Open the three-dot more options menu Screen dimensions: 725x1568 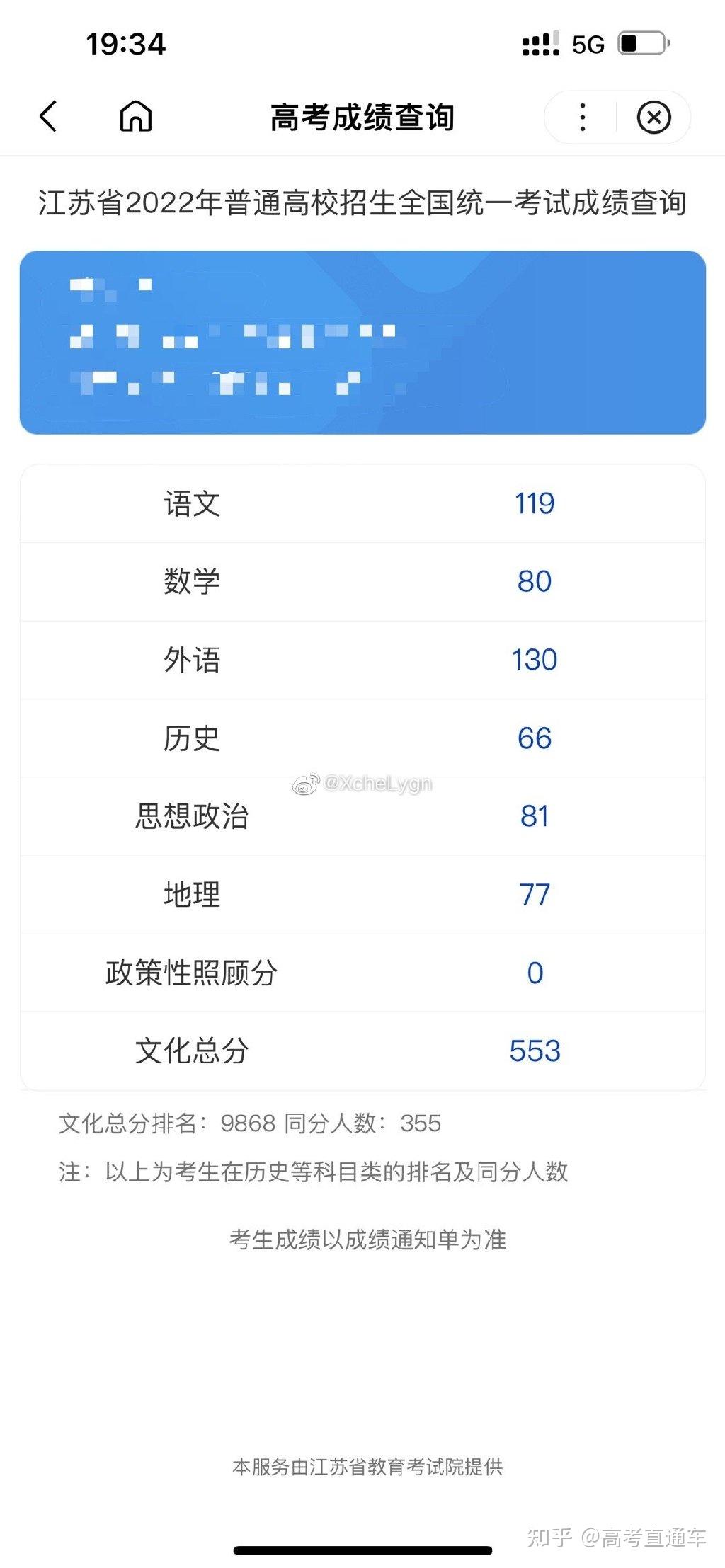582,118
